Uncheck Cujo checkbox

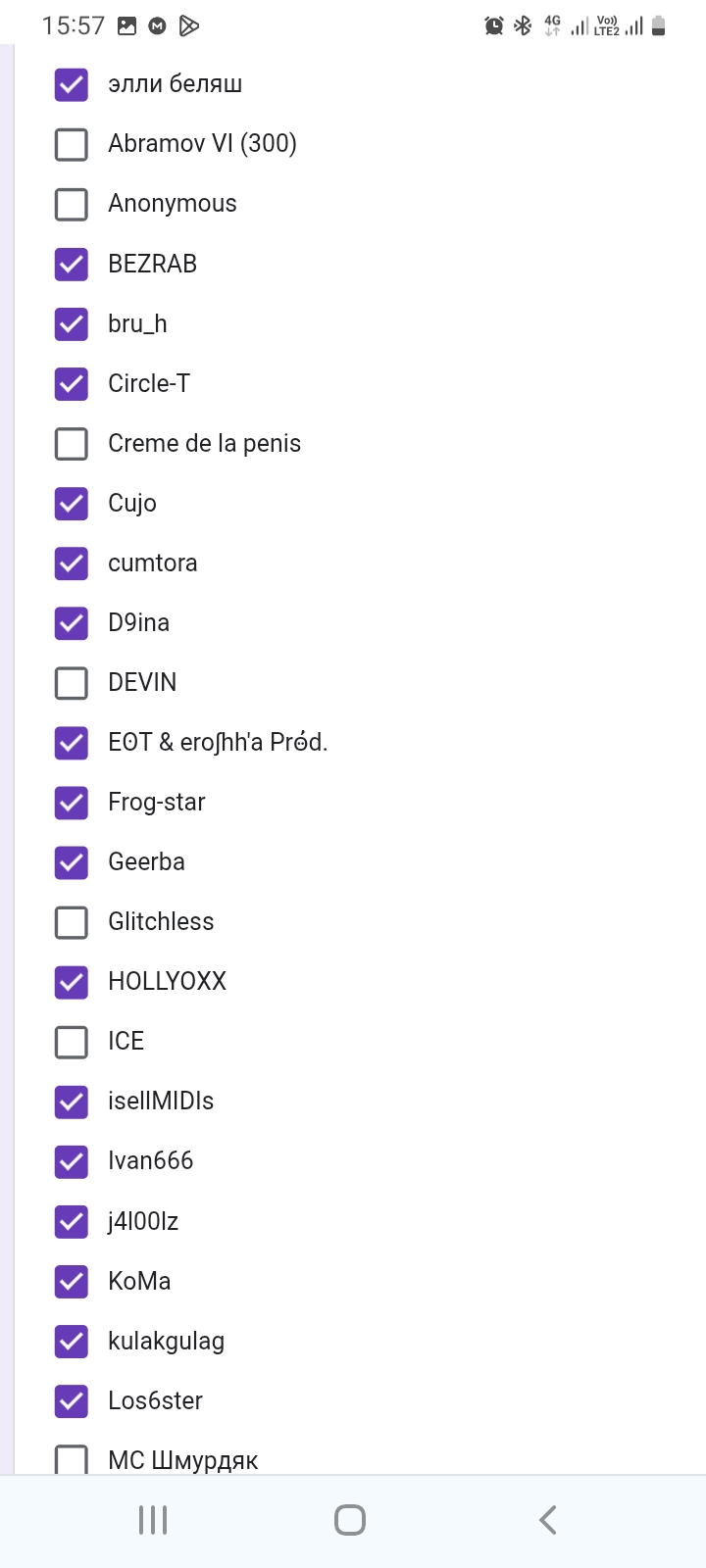point(72,503)
